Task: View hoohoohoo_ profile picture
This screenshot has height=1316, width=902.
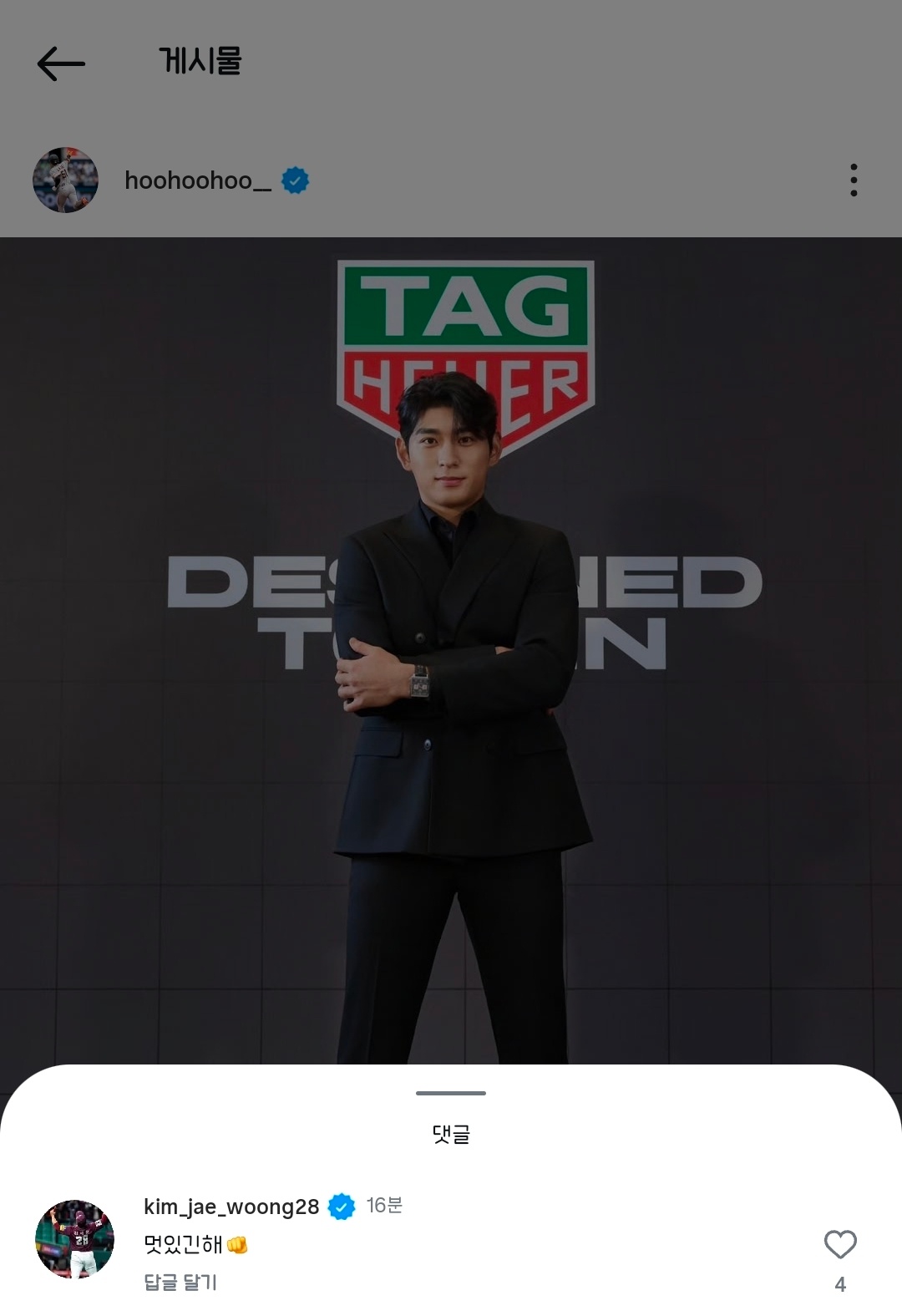Action: (65, 180)
